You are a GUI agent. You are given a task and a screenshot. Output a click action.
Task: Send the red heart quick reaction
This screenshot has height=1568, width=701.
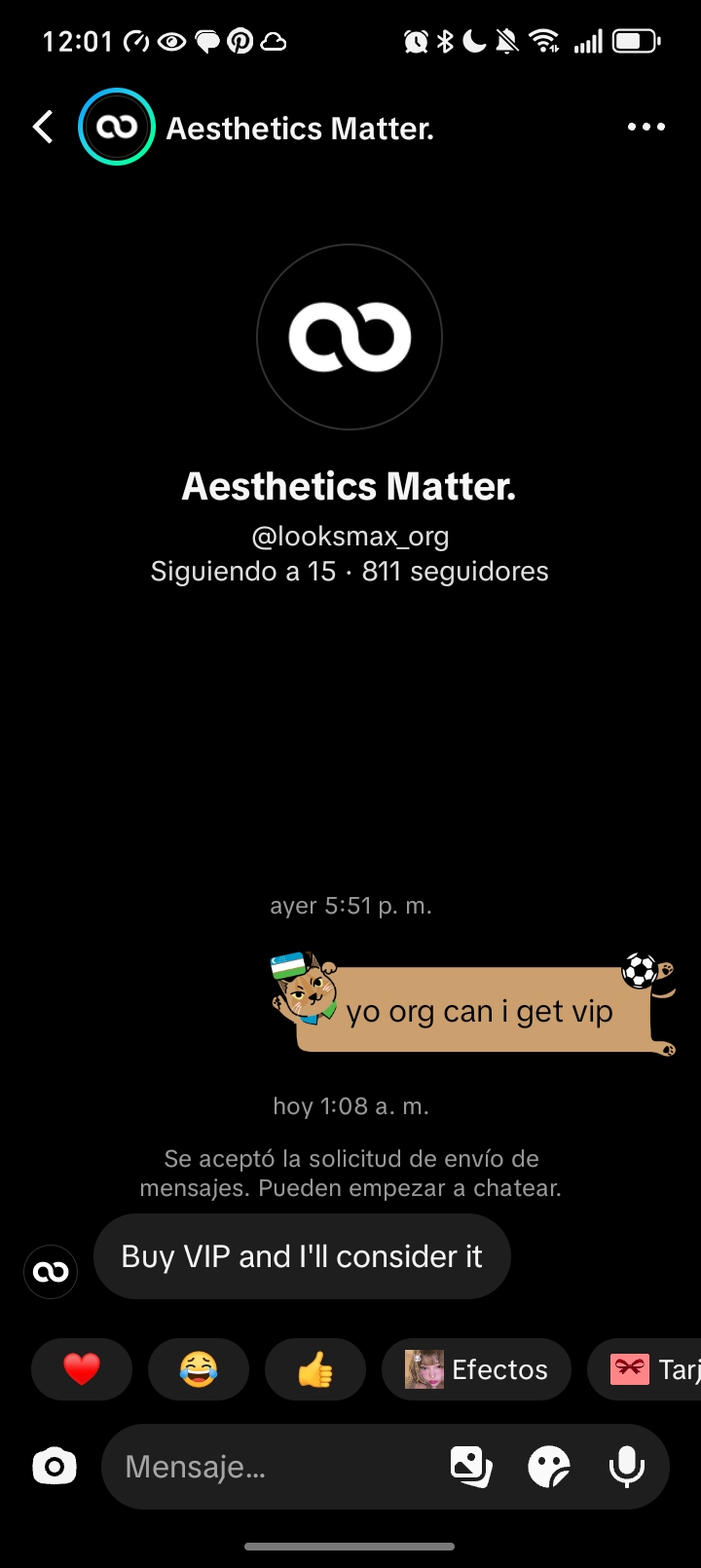[x=82, y=1369]
